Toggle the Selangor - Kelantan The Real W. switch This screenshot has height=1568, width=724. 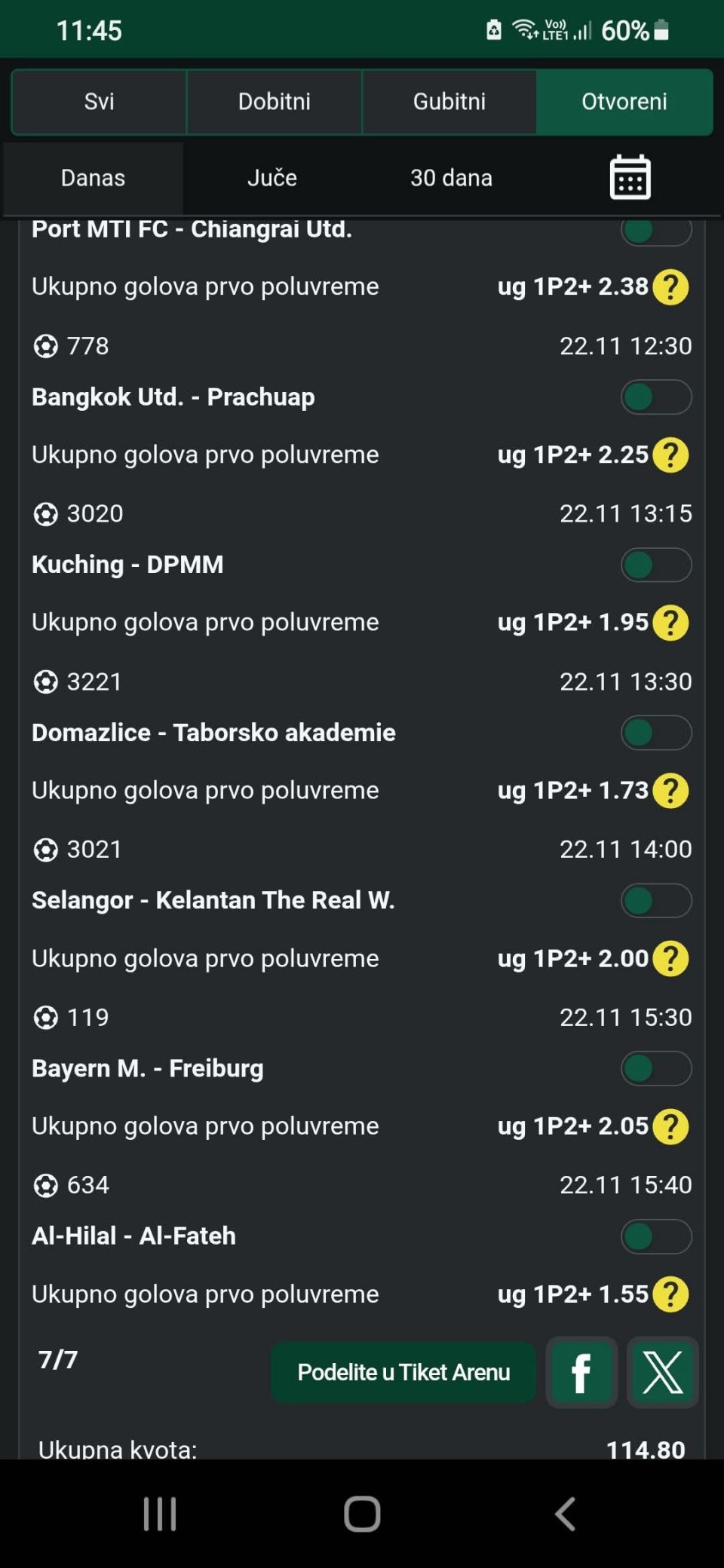point(656,901)
